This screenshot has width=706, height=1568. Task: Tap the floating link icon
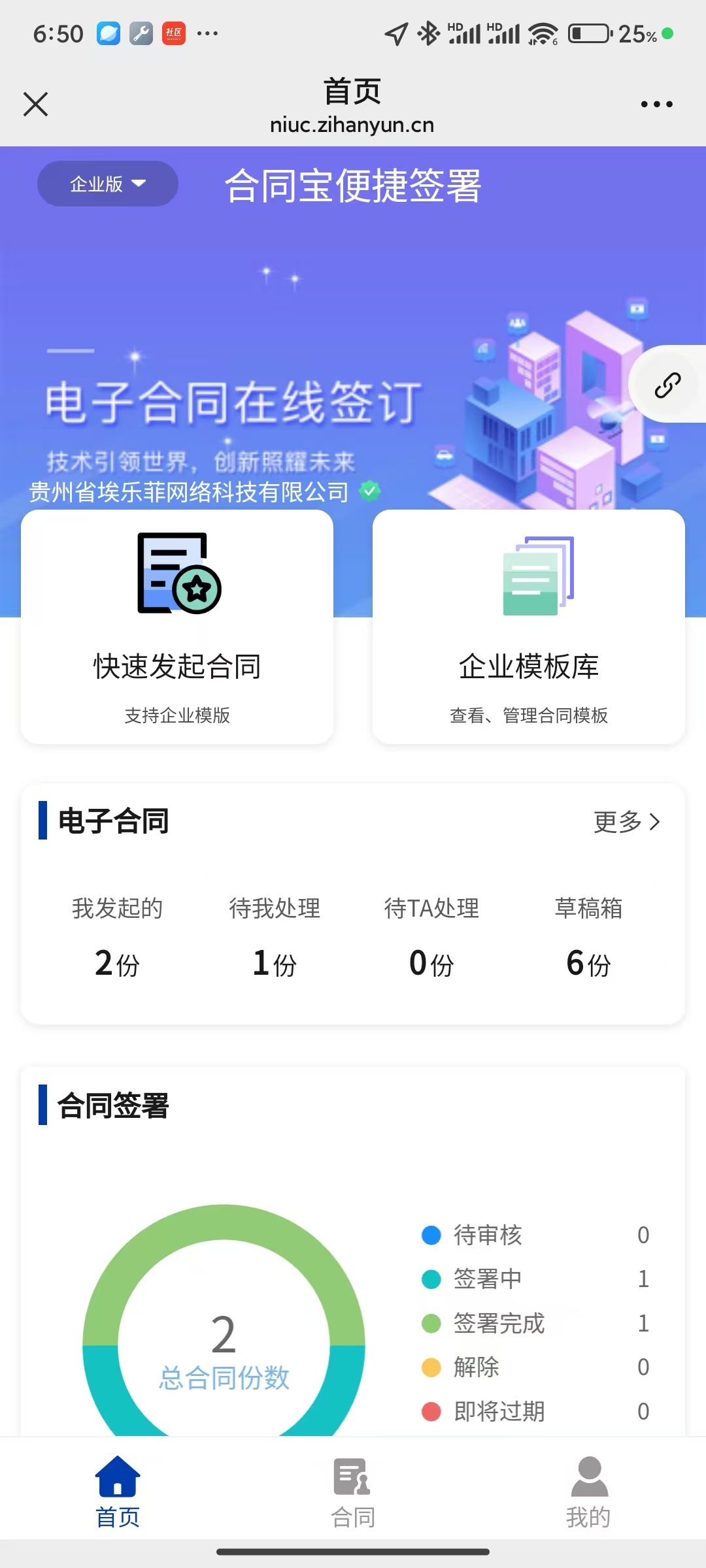(x=667, y=385)
